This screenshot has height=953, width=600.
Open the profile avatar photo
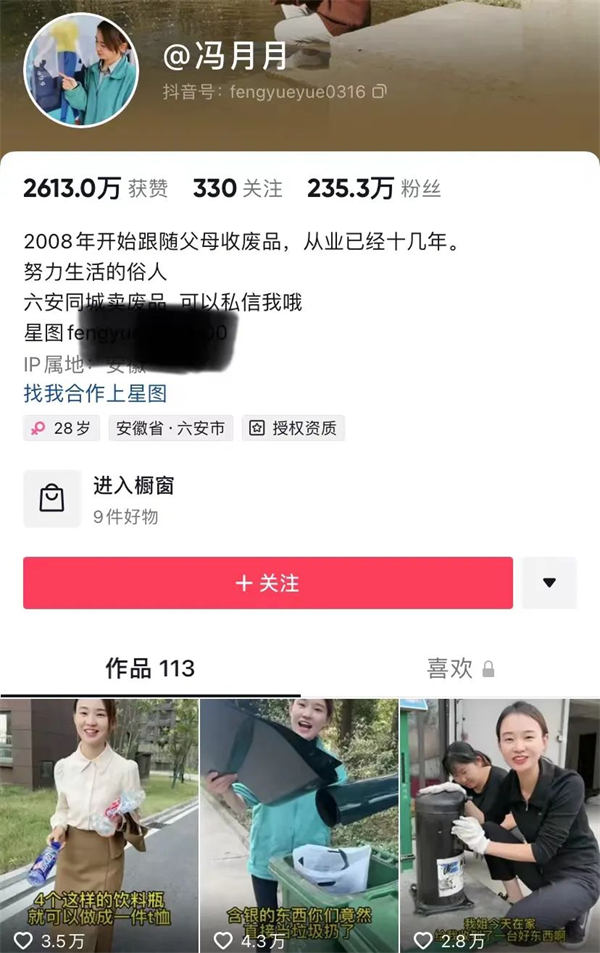point(80,71)
